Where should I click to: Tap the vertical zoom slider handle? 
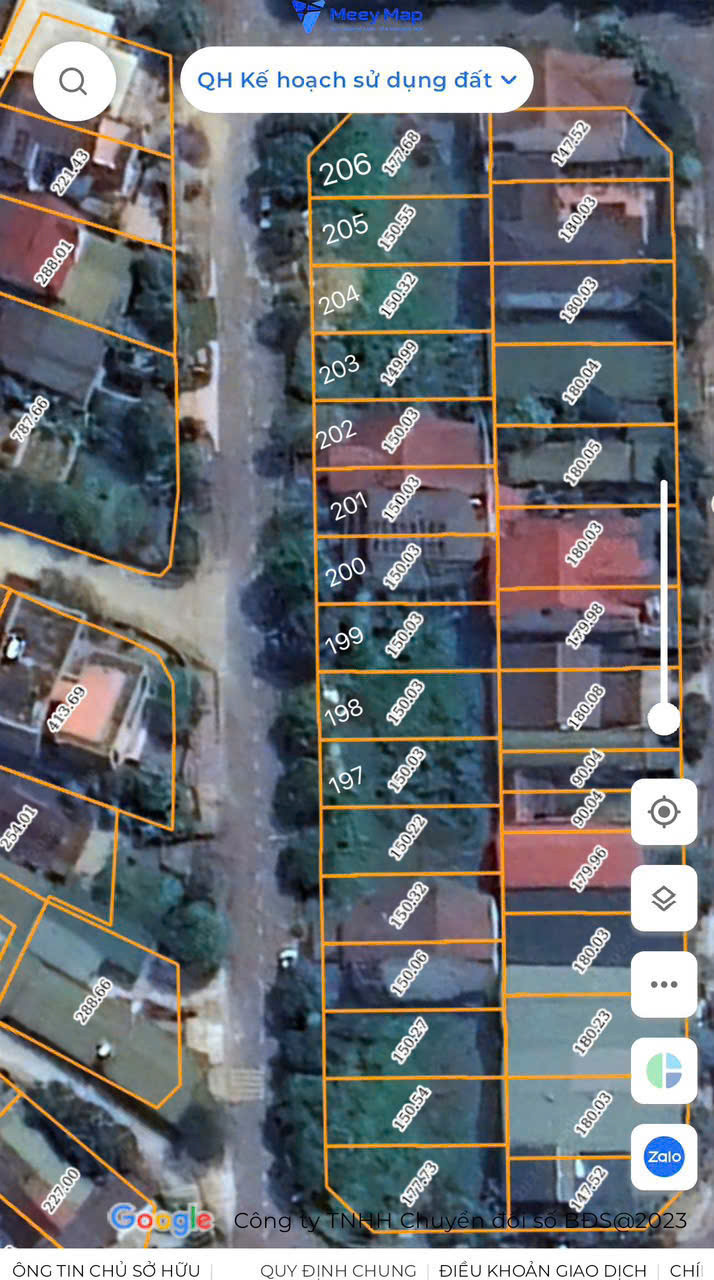664,718
